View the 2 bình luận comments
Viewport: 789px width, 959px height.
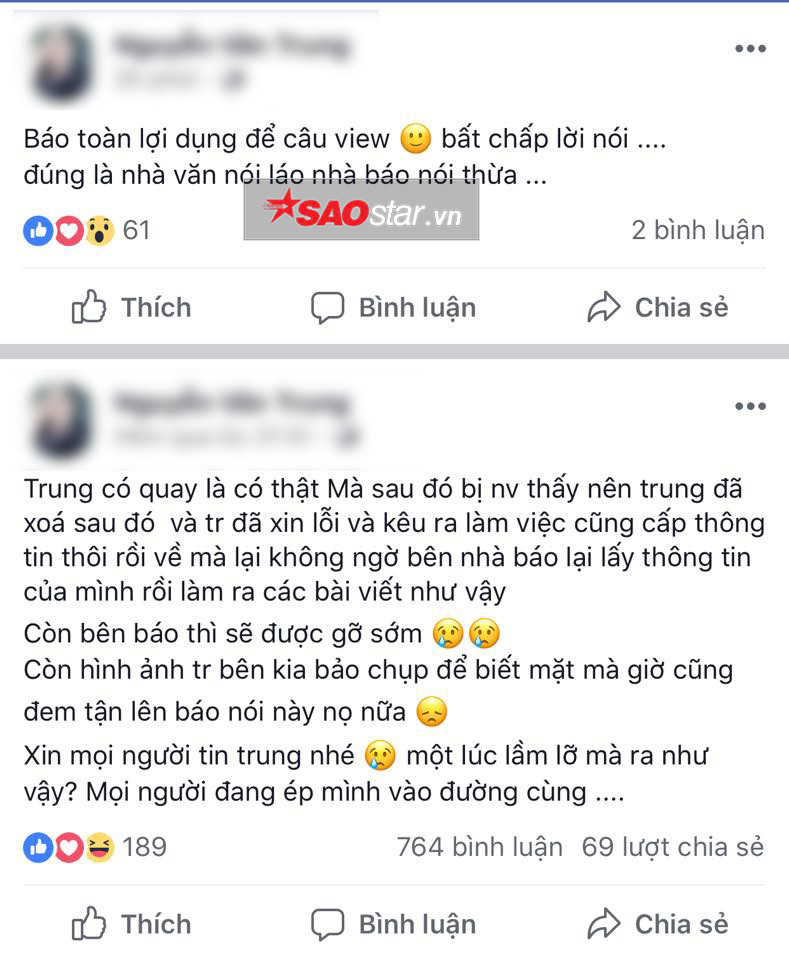tap(697, 230)
